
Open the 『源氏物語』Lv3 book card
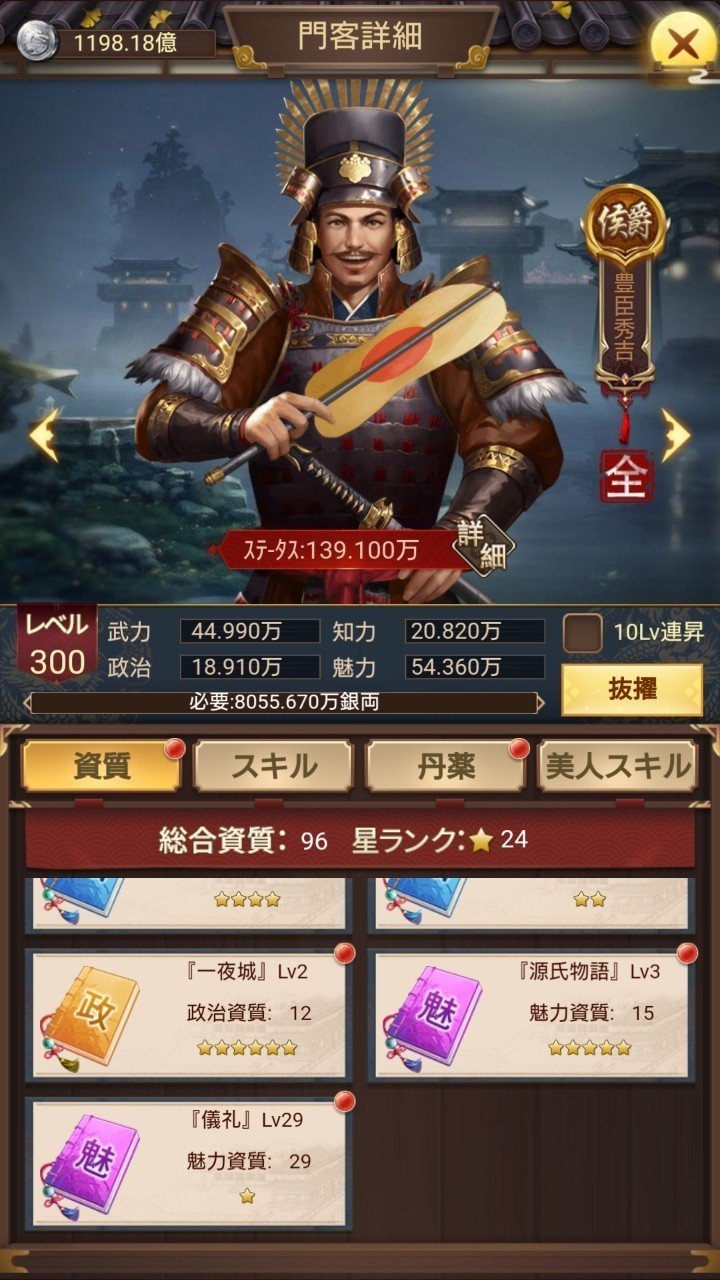(531, 1015)
